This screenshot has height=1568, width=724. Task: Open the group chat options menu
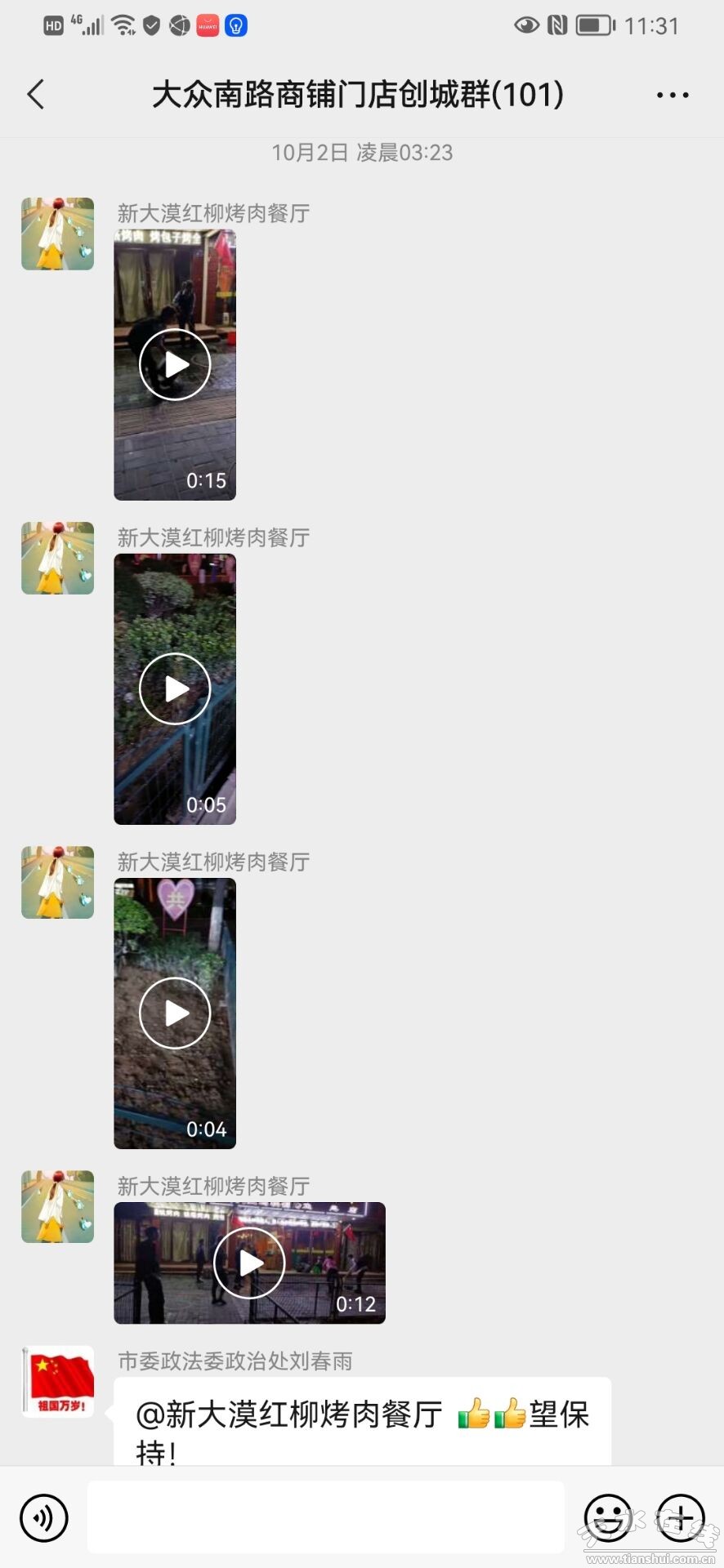point(673,96)
